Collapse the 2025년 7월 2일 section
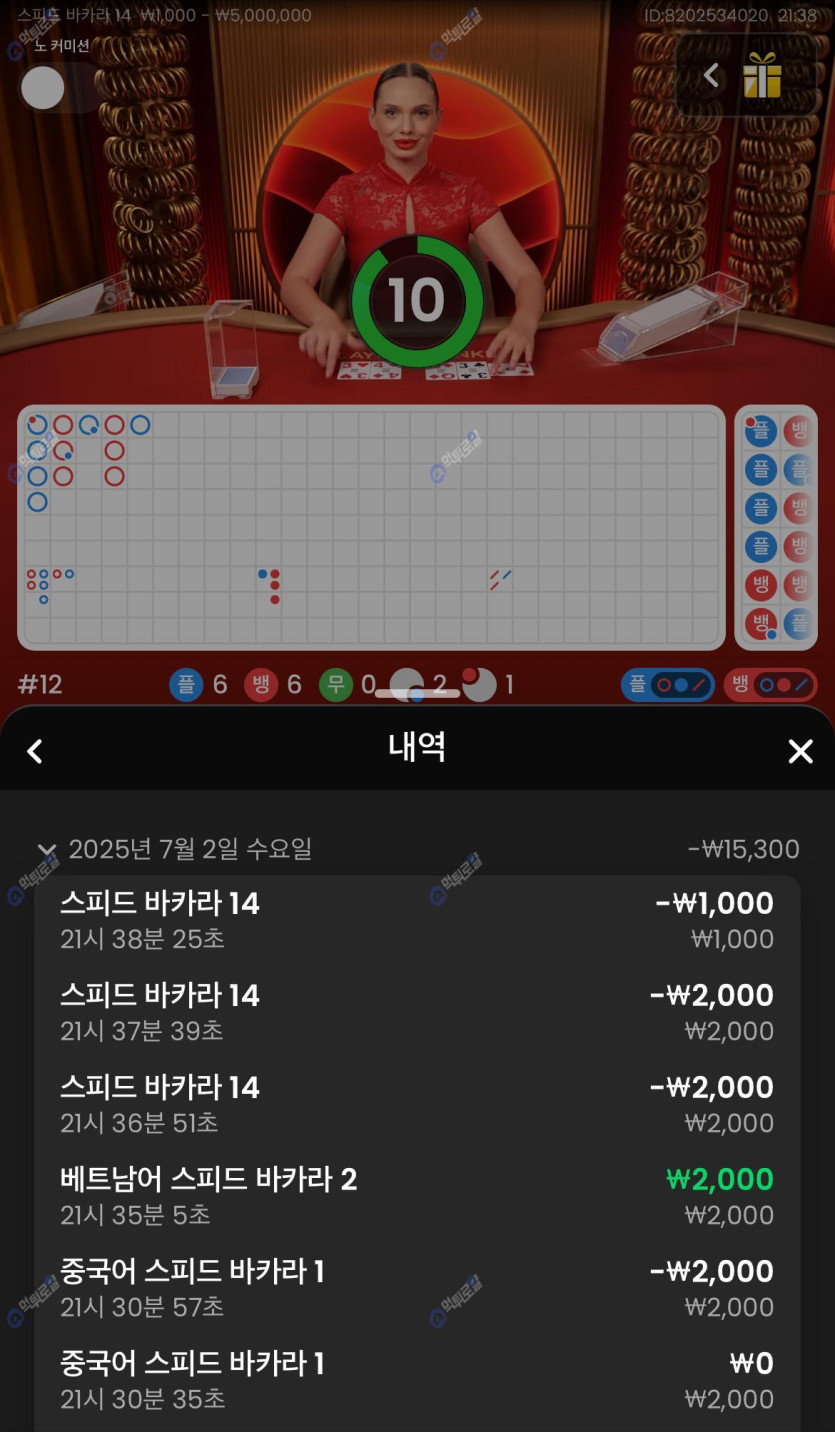The width and height of the screenshot is (835, 1432). [x=46, y=850]
